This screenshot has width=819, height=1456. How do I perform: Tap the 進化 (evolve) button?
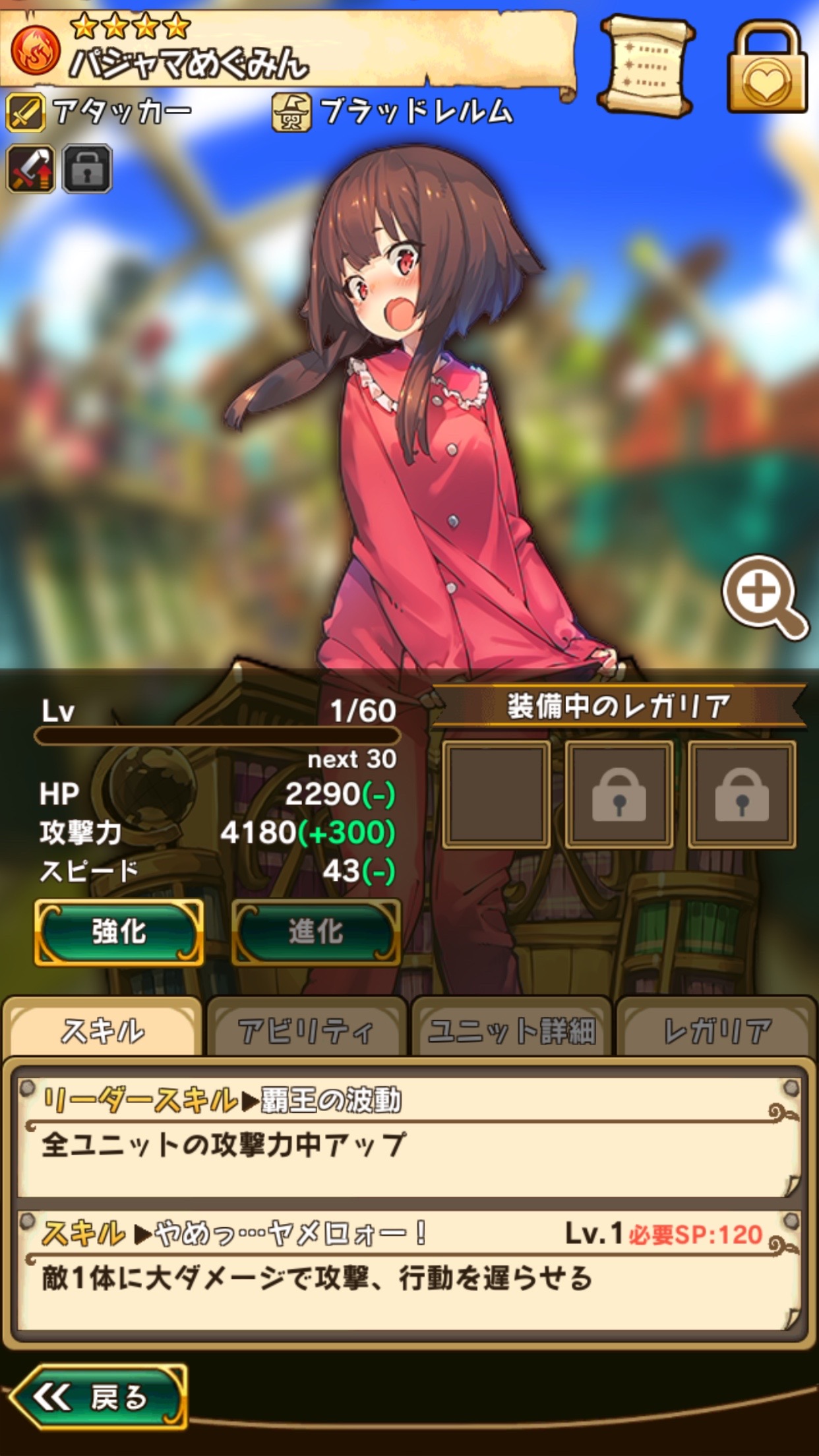[316, 932]
